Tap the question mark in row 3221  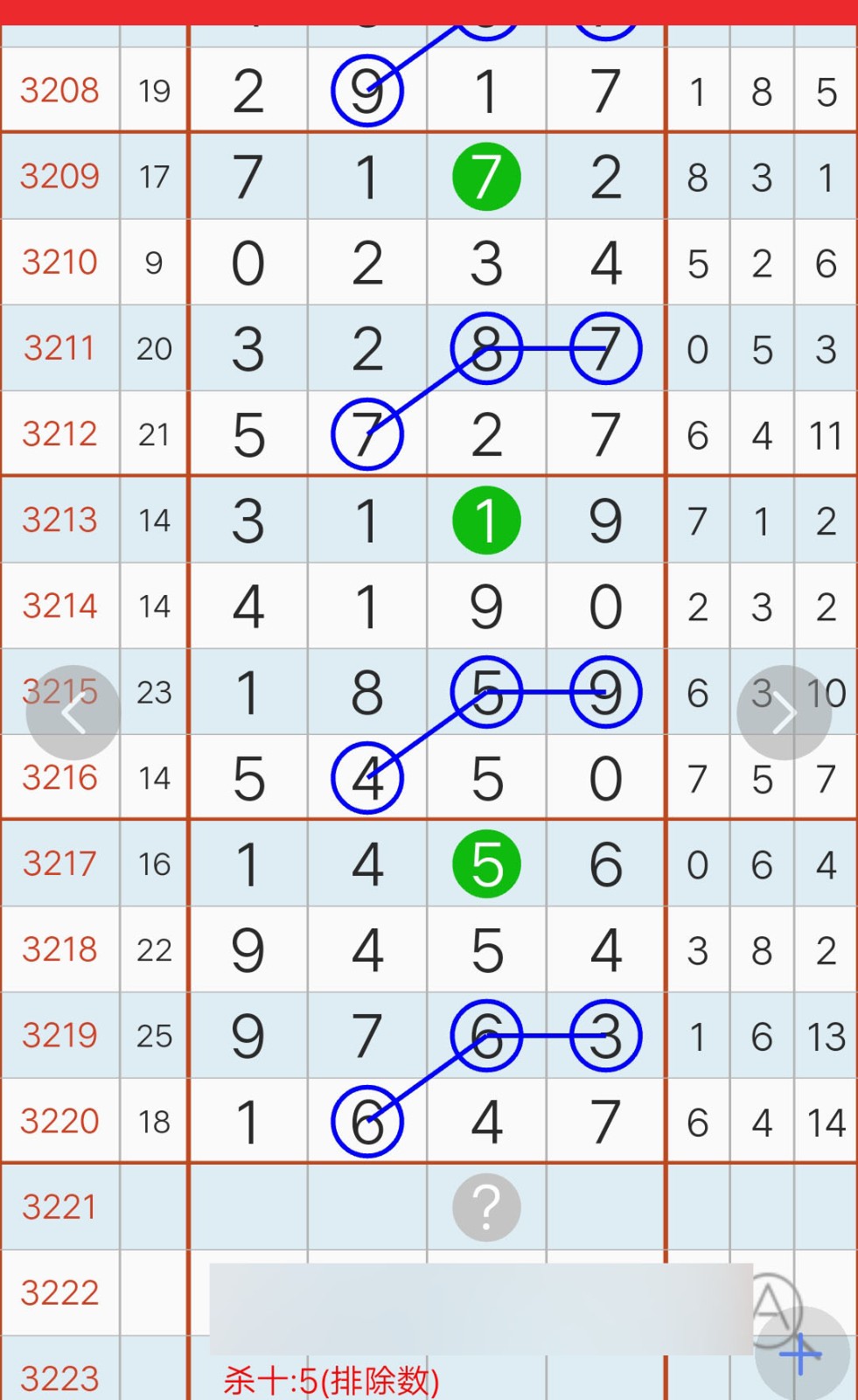pos(486,1207)
